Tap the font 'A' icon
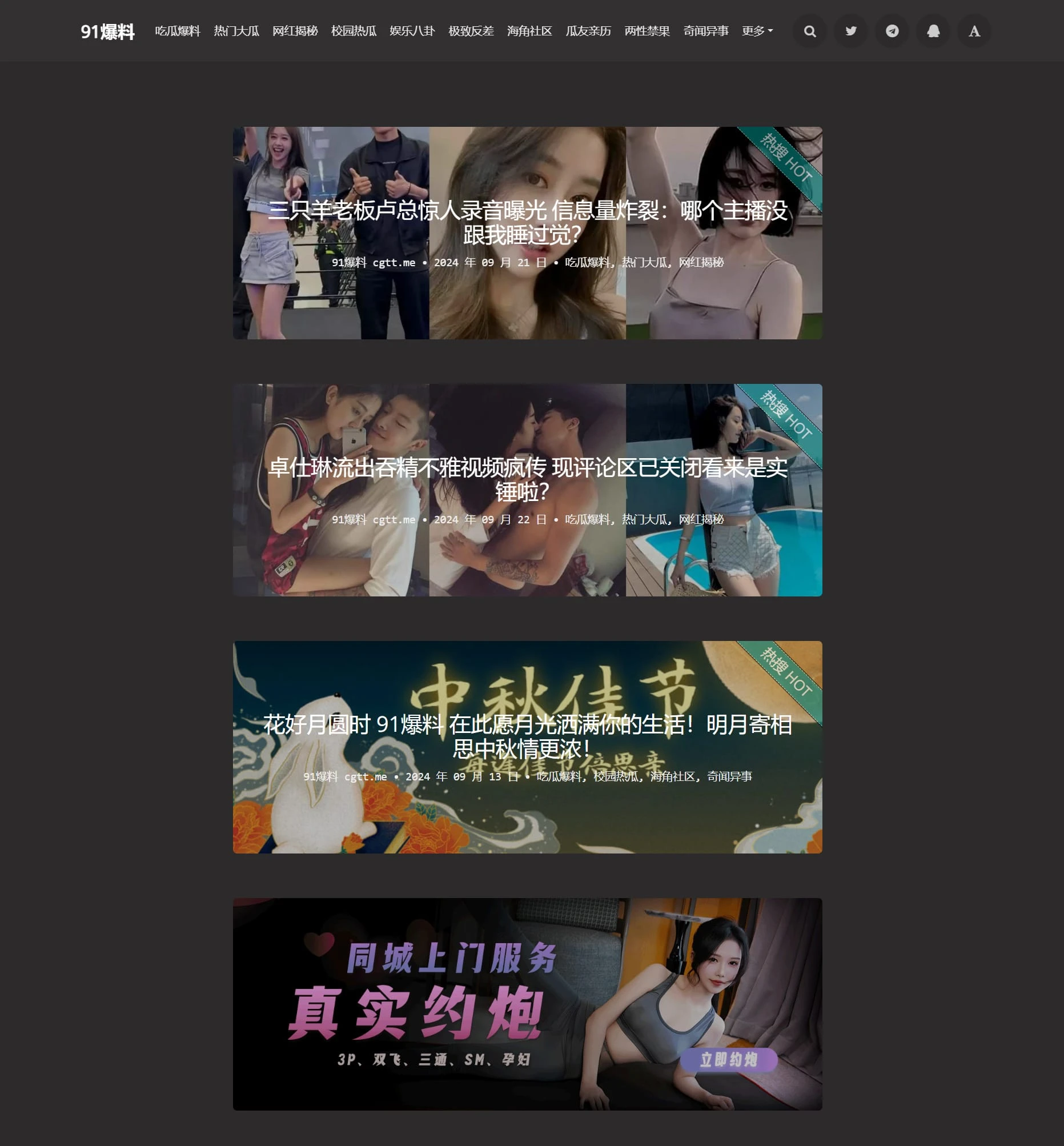 [x=974, y=31]
